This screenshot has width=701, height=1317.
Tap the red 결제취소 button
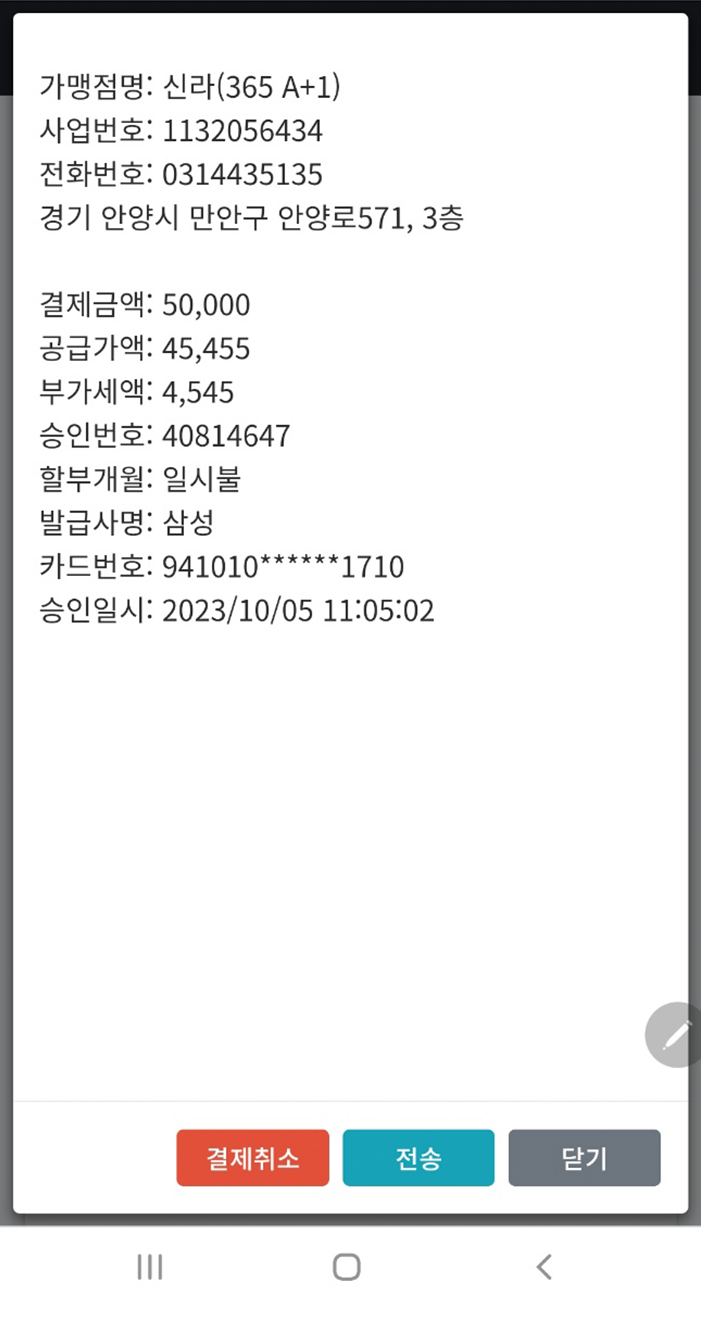pyautogui.click(x=252, y=1158)
